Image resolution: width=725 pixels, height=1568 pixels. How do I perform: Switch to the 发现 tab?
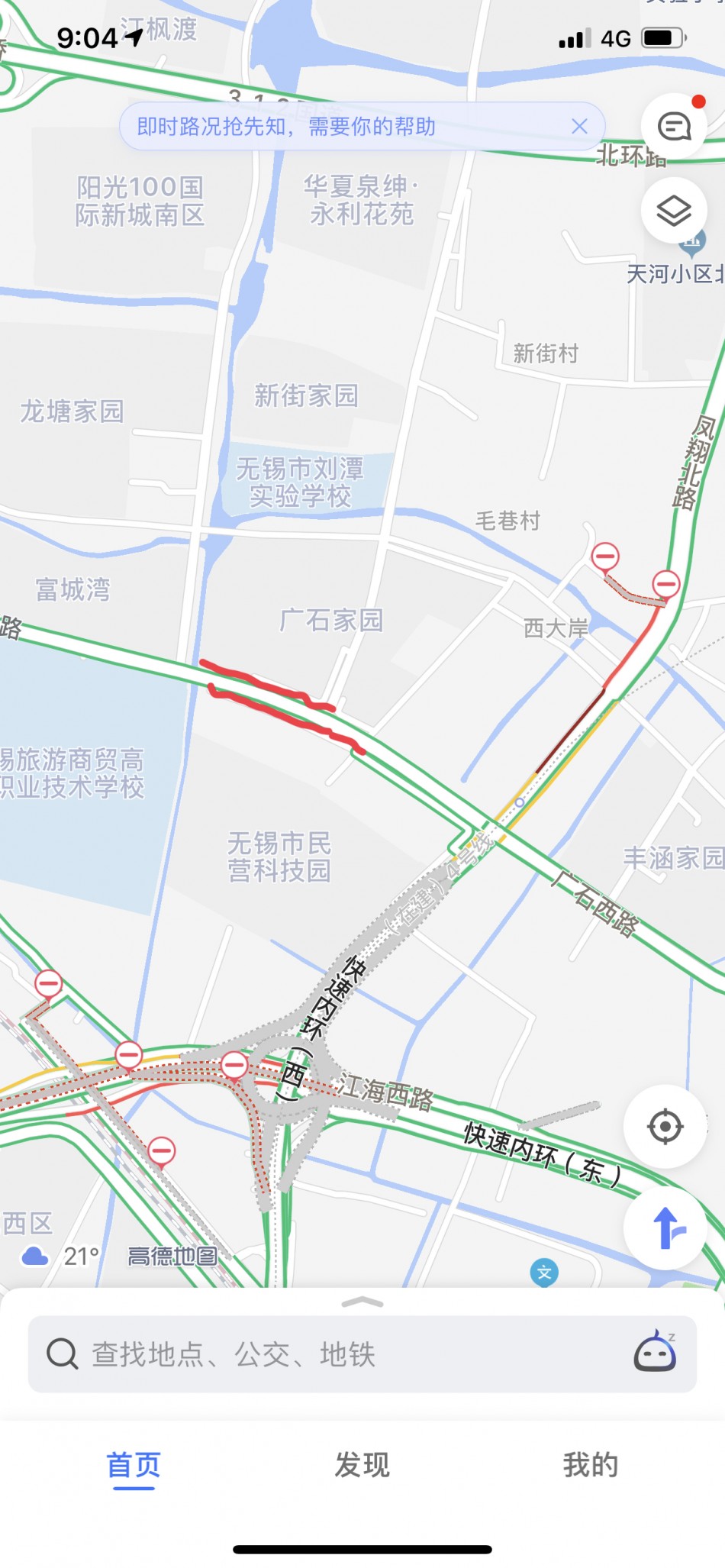[x=362, y=1466]
